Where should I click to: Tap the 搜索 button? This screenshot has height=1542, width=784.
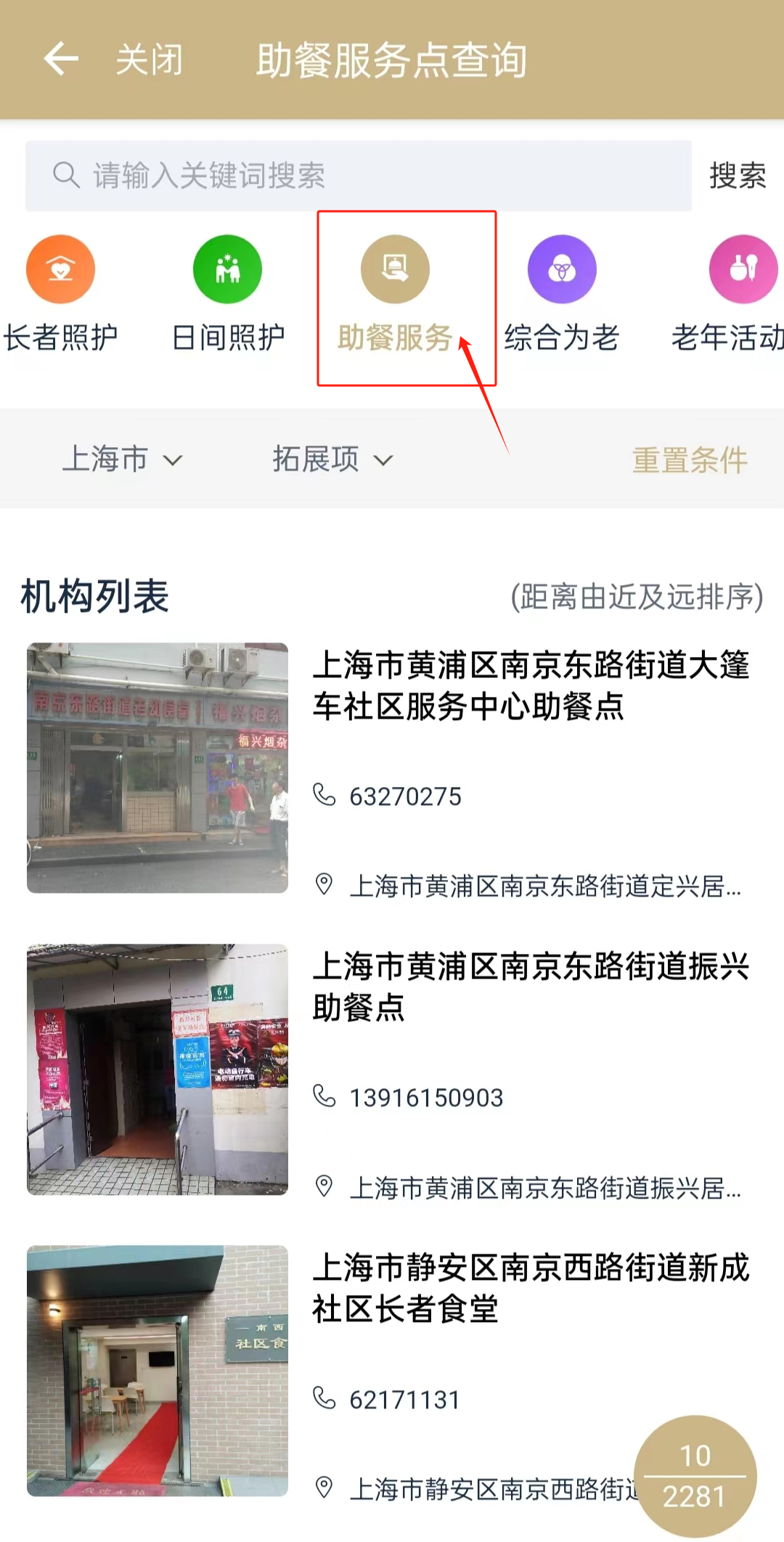coord(737,176)
